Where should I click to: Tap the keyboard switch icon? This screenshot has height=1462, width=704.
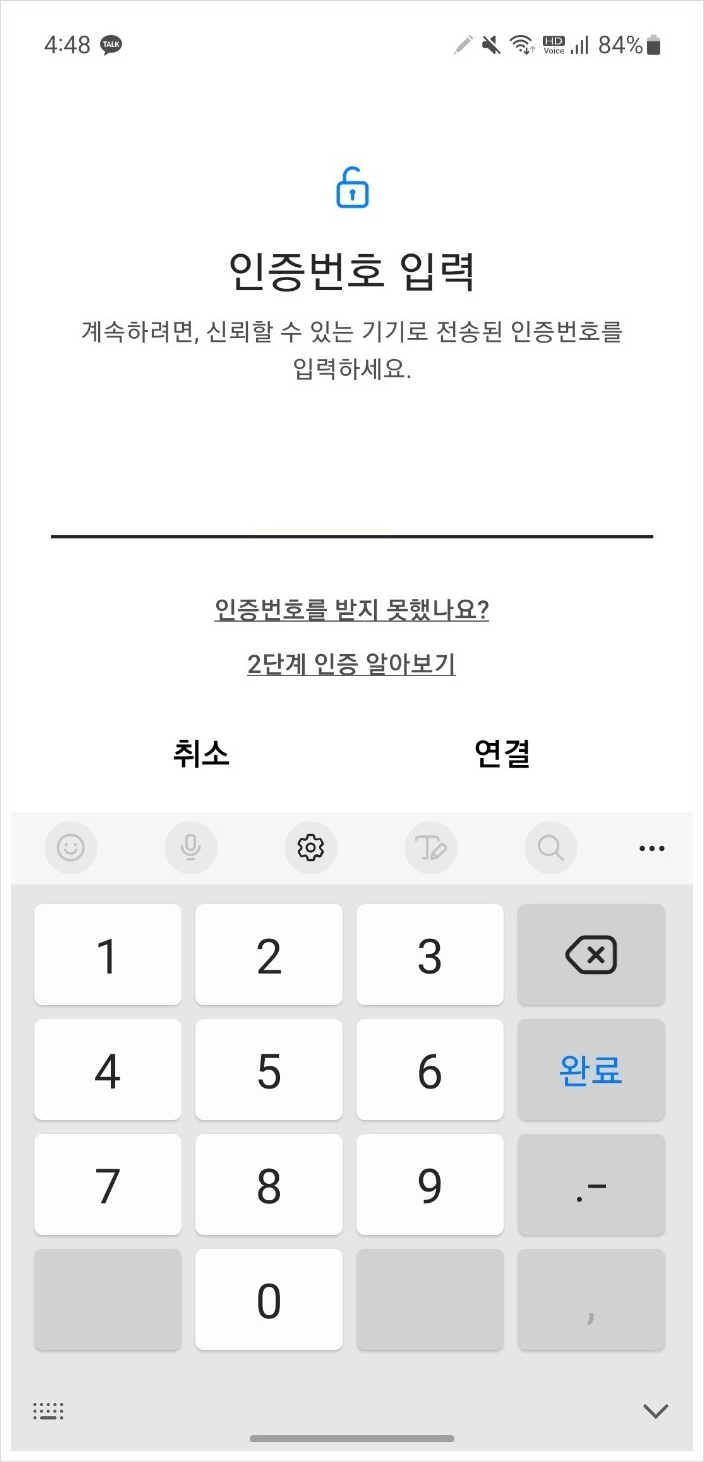point(48,1411)
